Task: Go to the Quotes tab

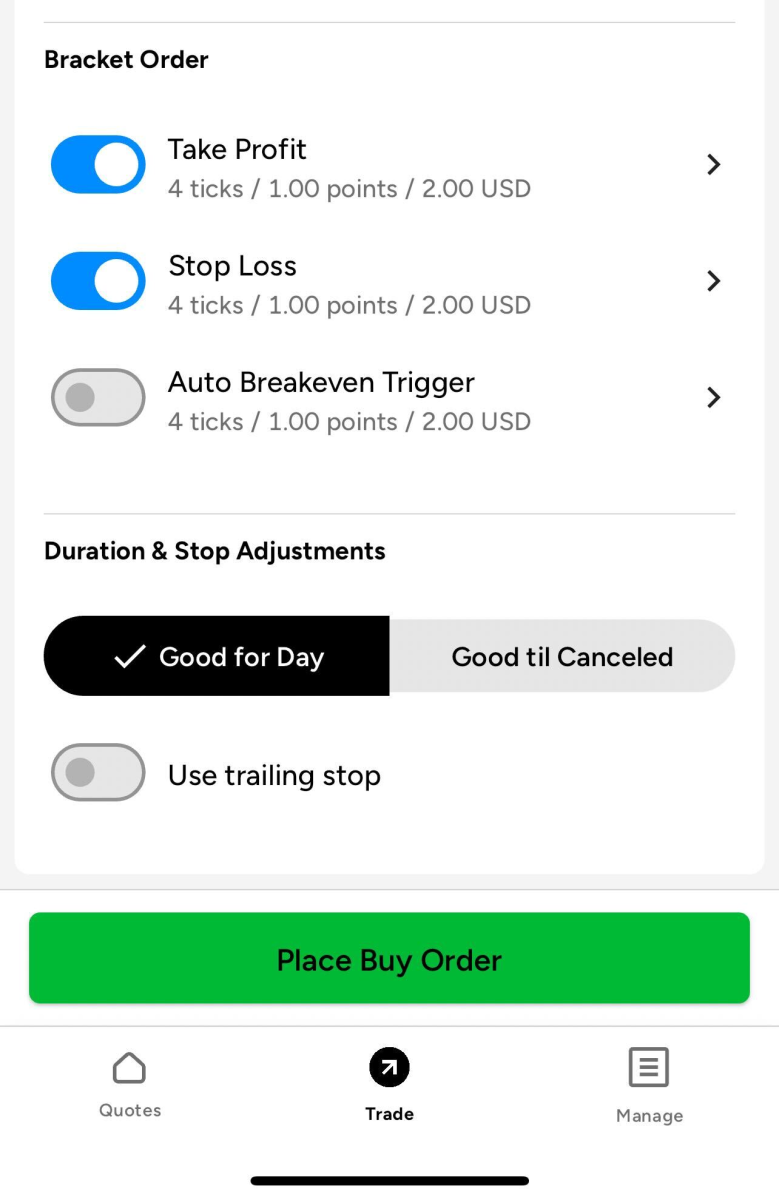Action: click(130, 1084)
